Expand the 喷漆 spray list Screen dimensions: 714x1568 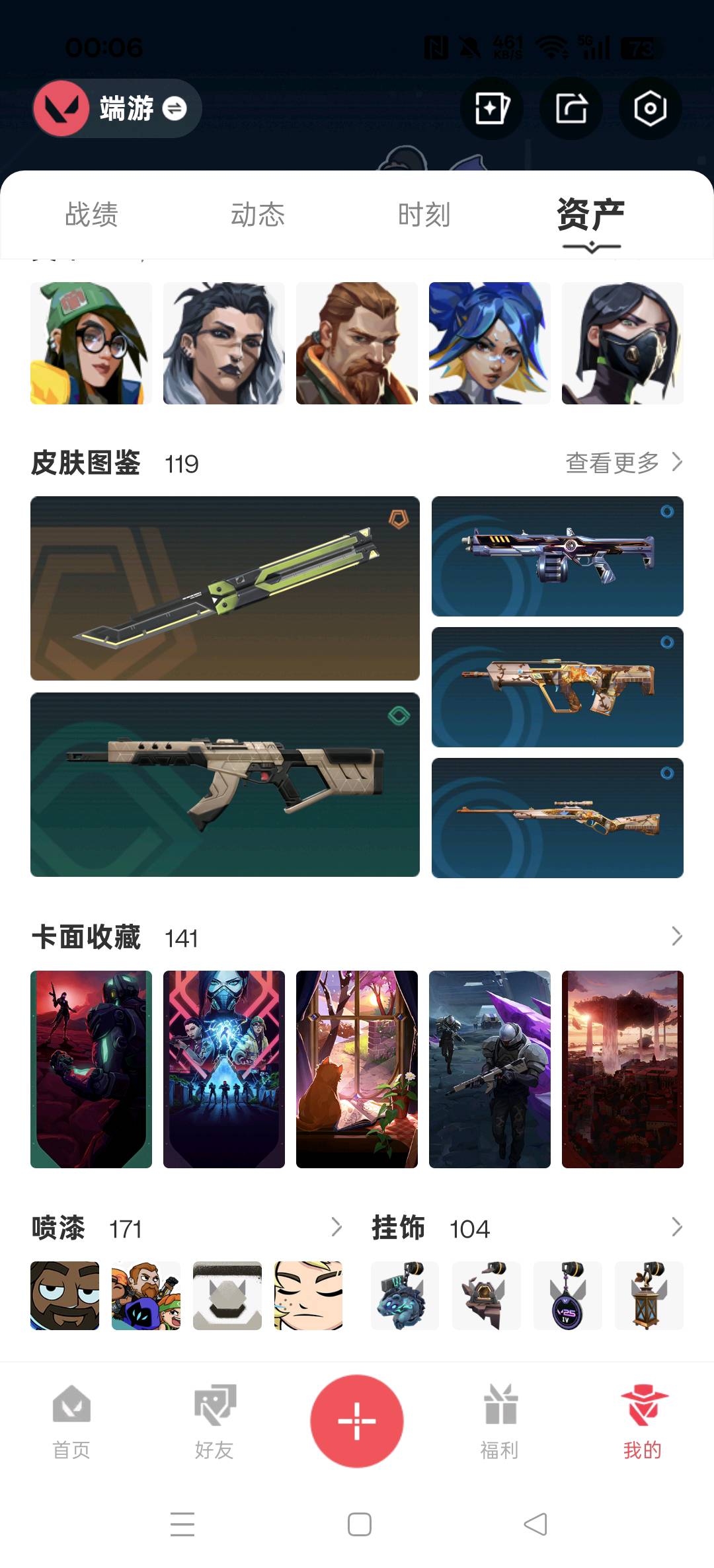(336, 1228)
